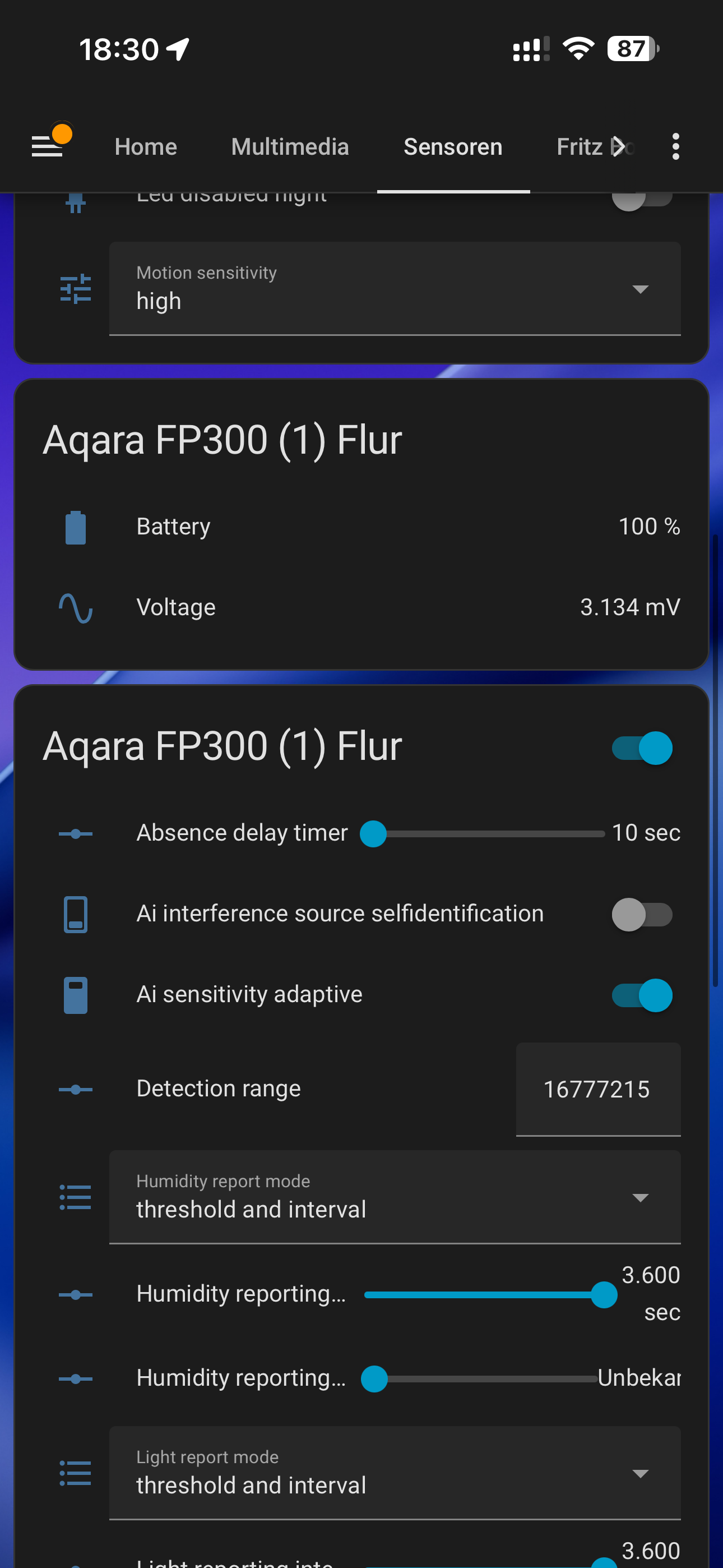723x1568 pixels.
Task: Toggle the Aqara FP300 (1) Flur header switch
Action: click(x=641, y=748)
